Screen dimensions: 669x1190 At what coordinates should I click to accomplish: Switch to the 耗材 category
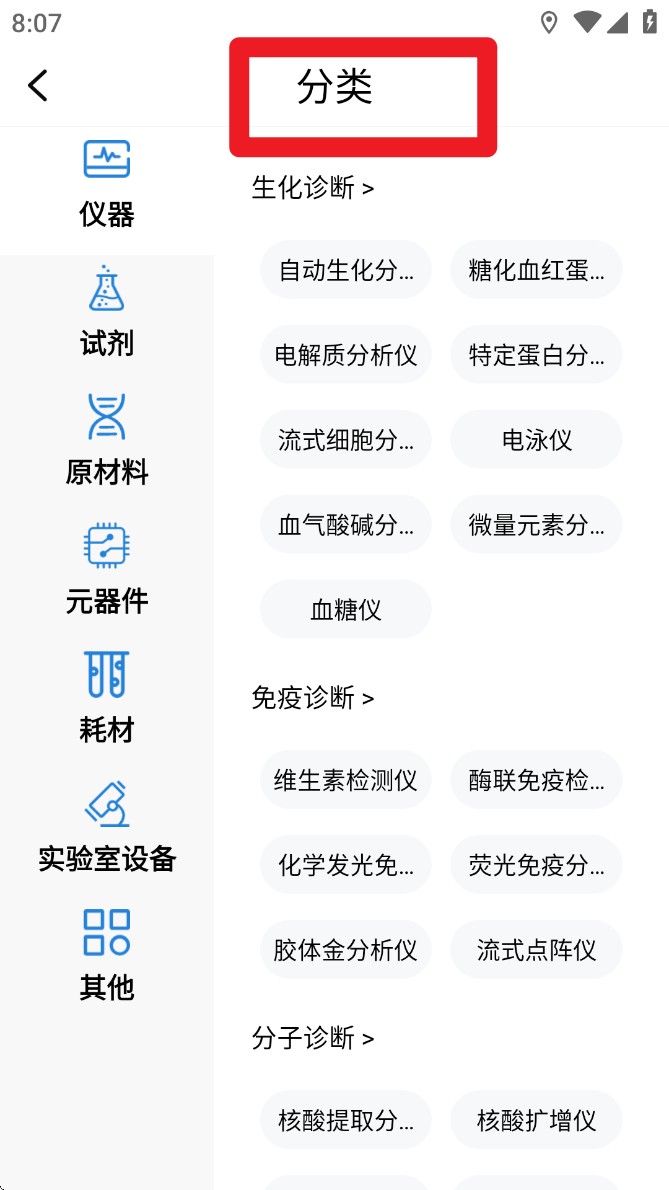(x=106, y=699)
